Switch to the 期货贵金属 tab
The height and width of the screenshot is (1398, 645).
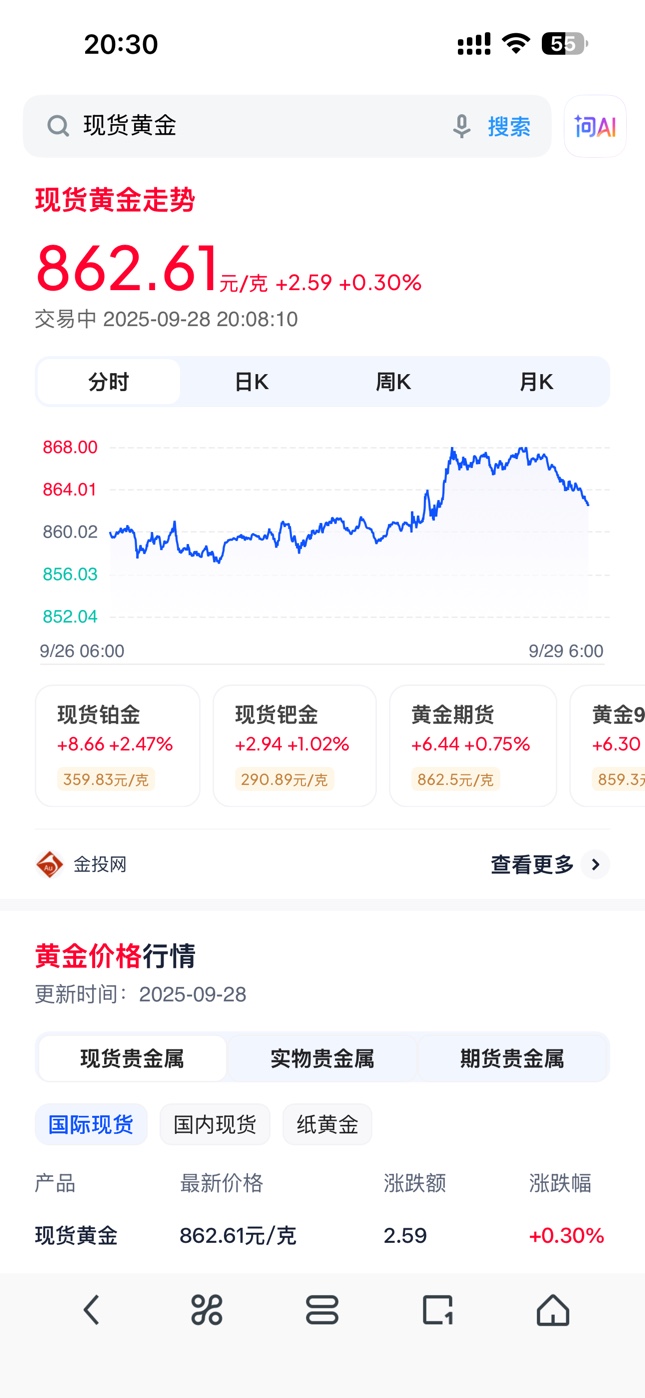[x=512, y=1058]
